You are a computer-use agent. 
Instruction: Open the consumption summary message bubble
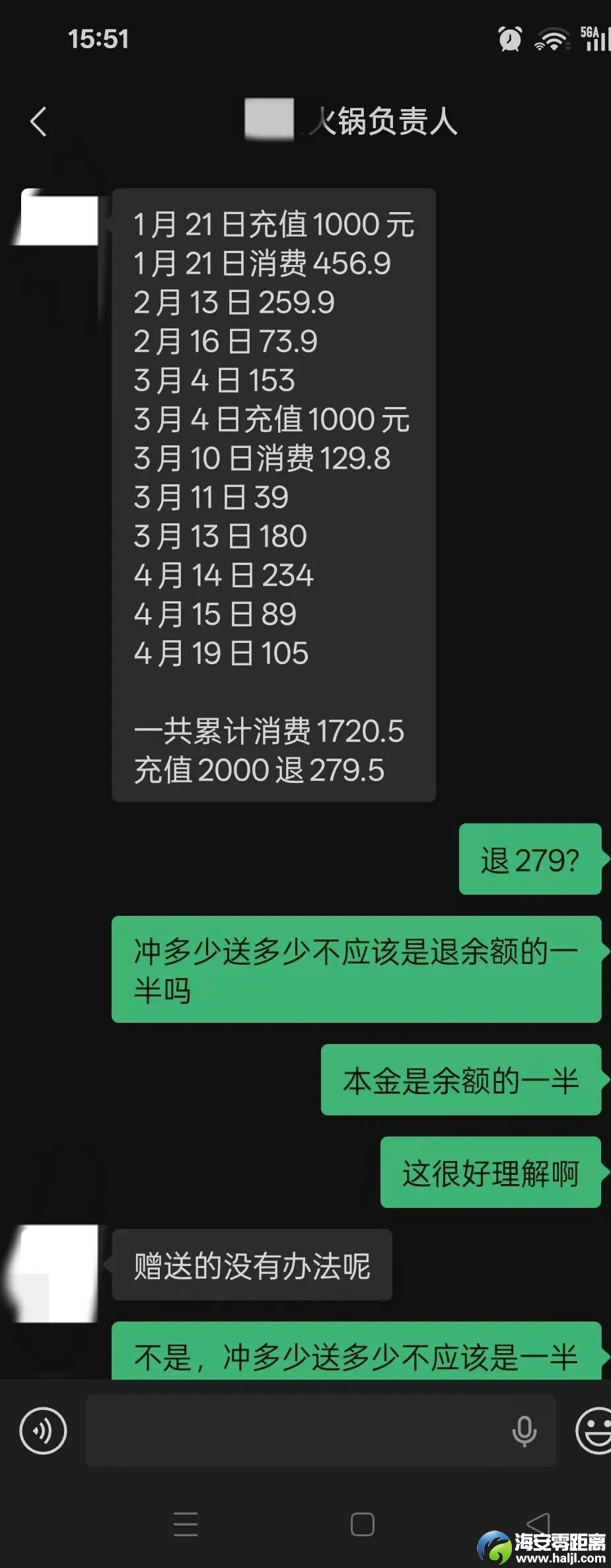point(274,489)
